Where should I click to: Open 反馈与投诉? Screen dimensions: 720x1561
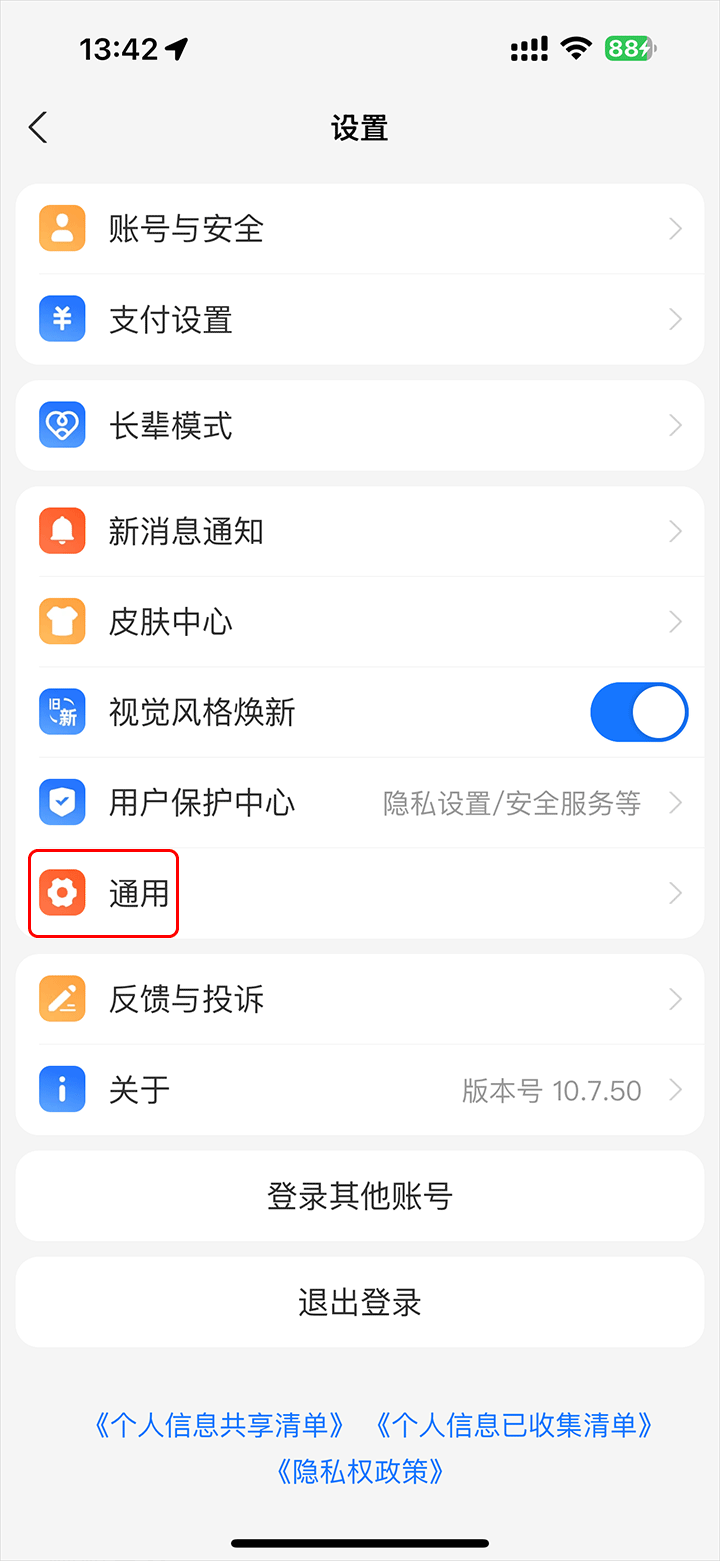360,999
